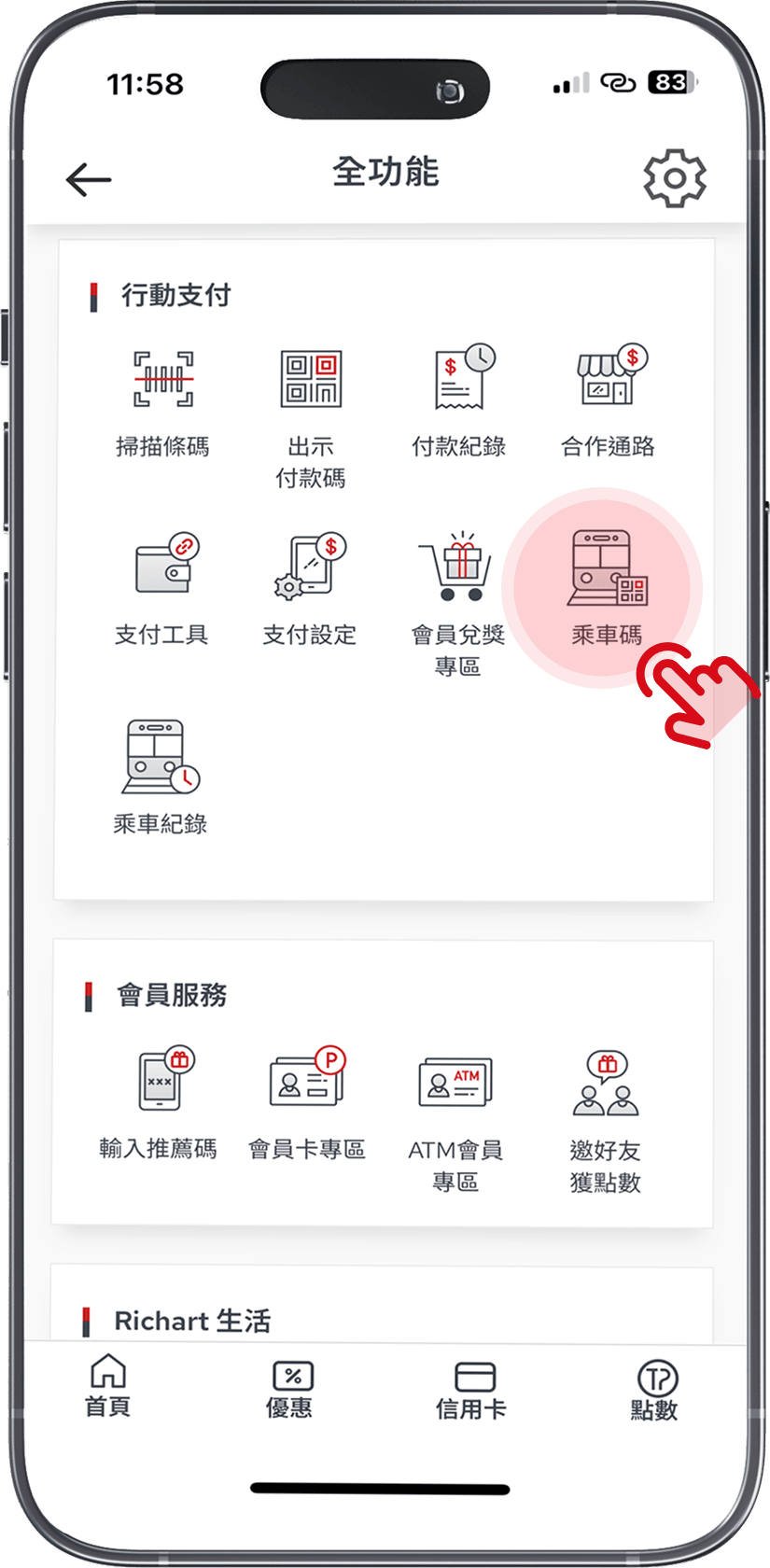This screenshot has height=1568, width=770.
Task: Open 支付設定 payment settings
Action: point(310,588)
